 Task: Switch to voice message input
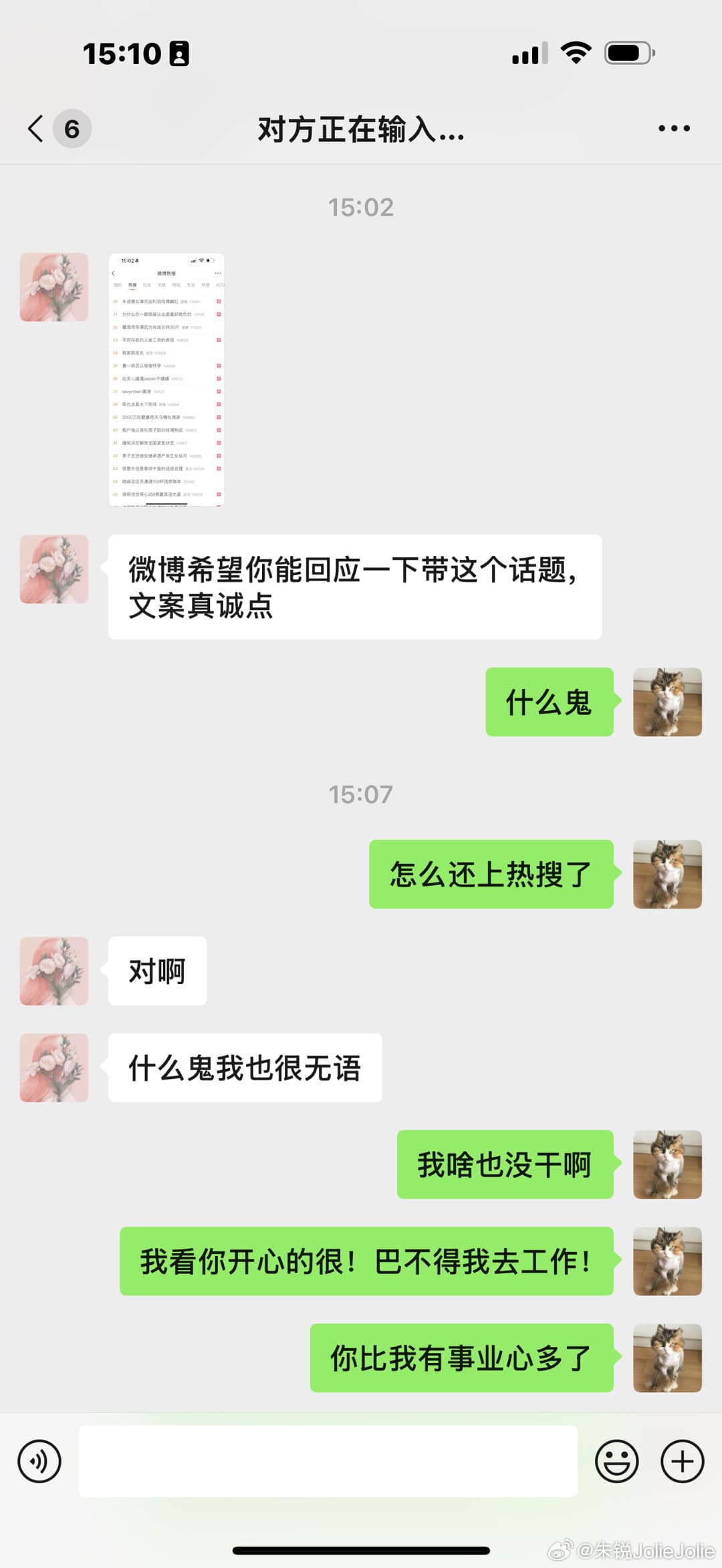[x=39, y=1461]
